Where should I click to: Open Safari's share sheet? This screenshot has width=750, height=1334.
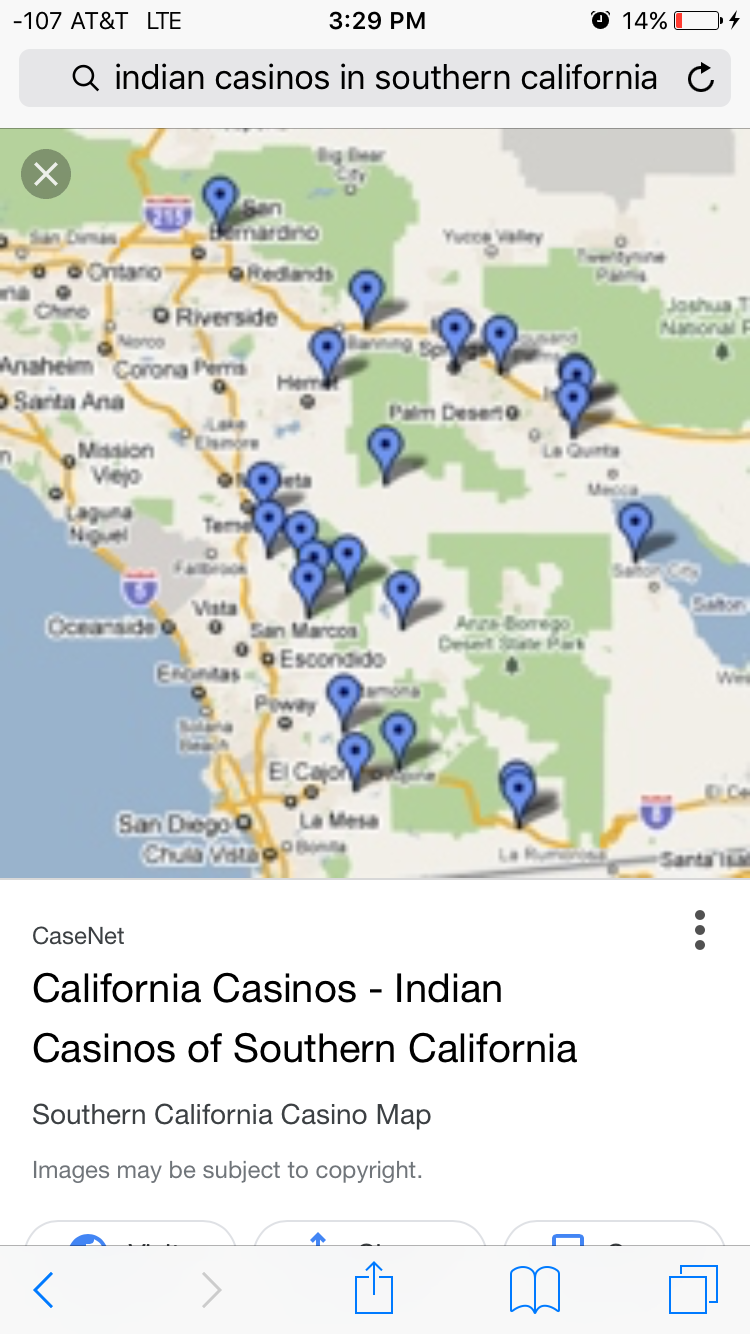374,1288
